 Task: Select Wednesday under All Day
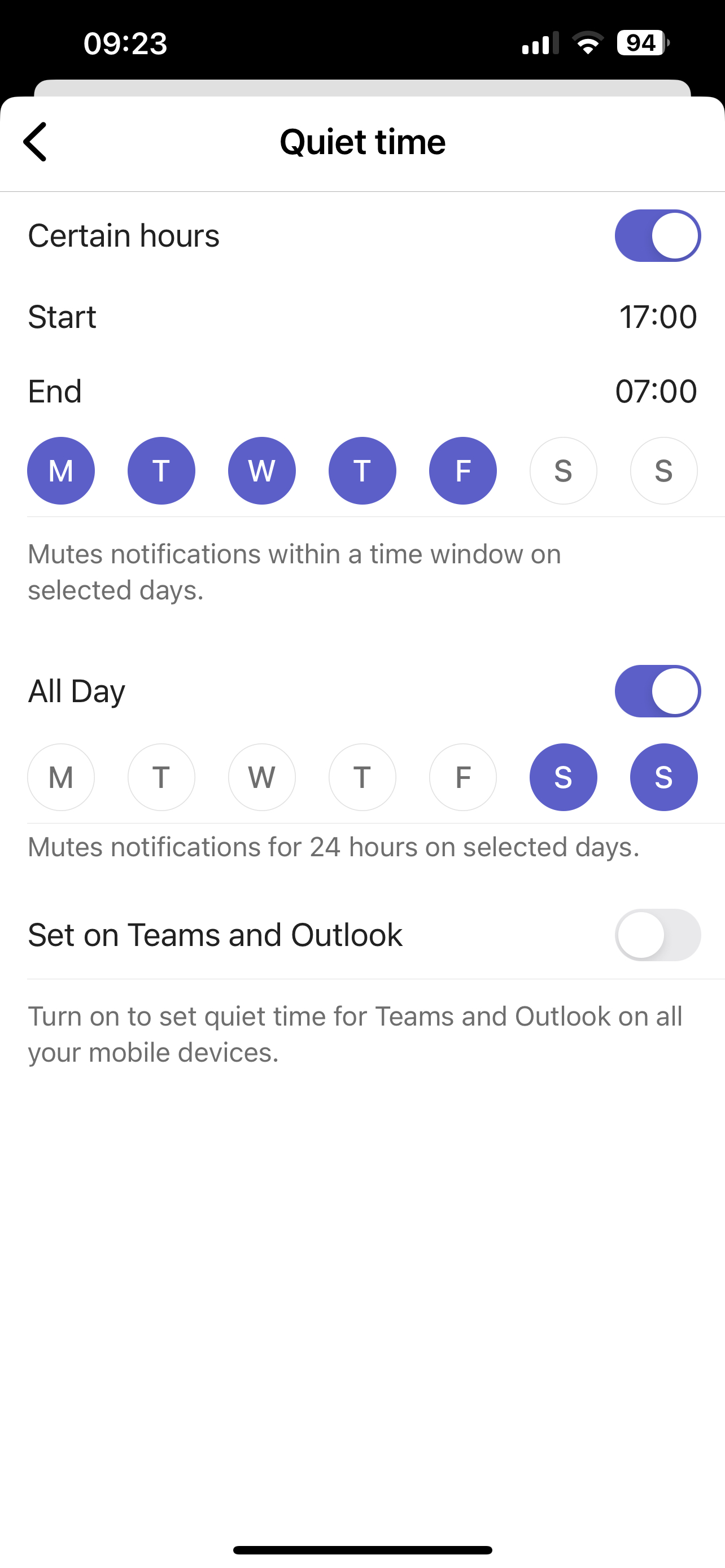[x=262, y=777]
